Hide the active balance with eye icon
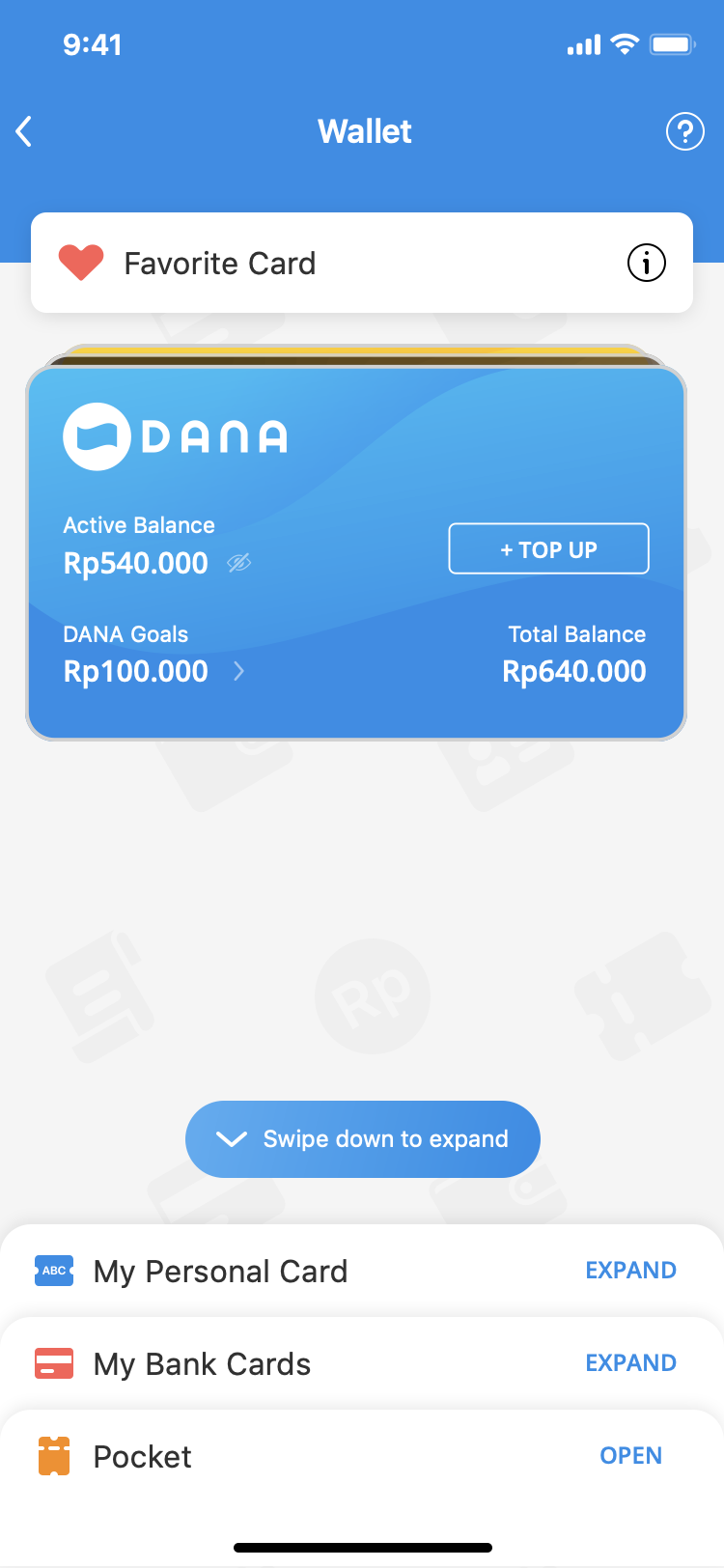Viewport: 724px width, 1568px height. [x=239, y=562]
